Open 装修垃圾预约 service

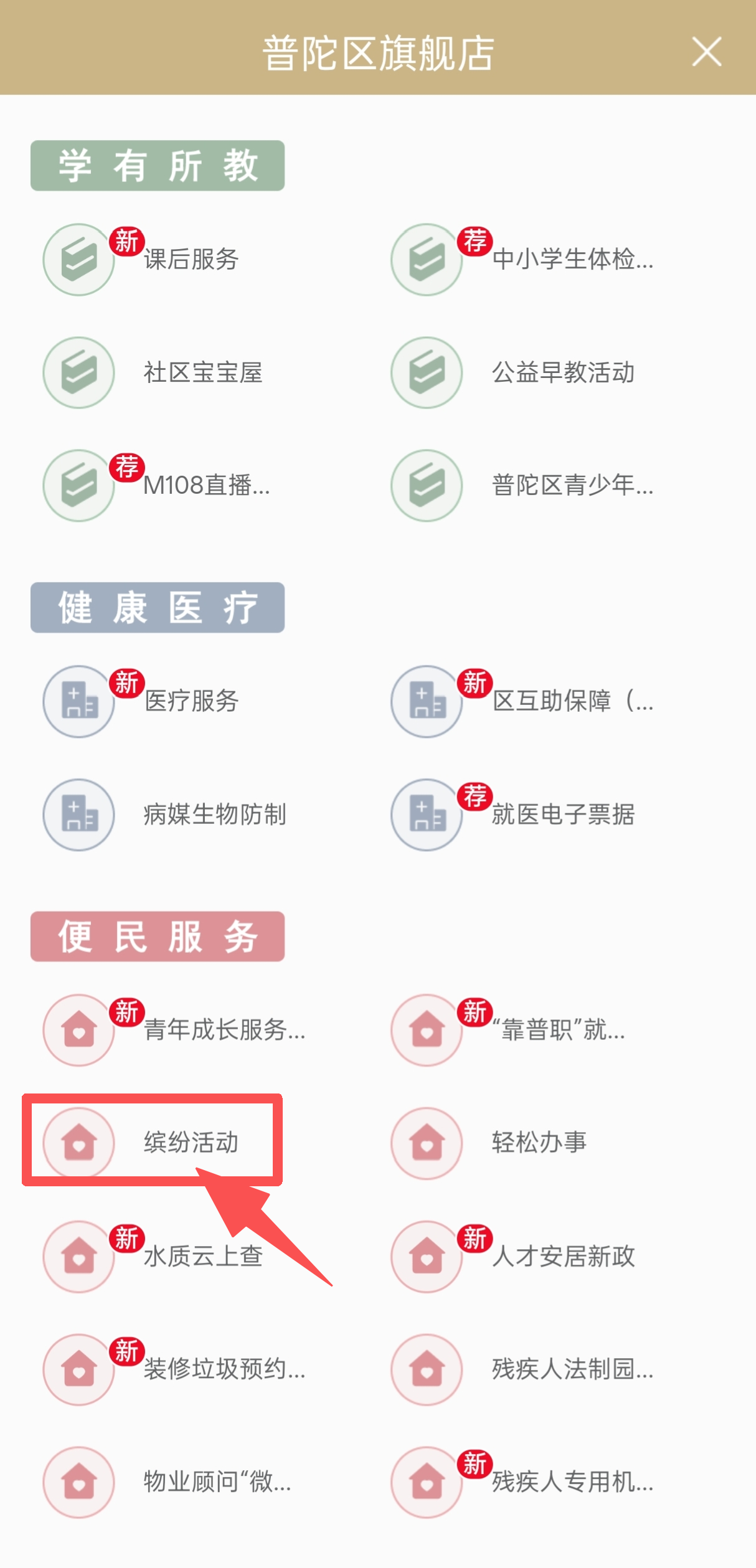(224, 1369)
